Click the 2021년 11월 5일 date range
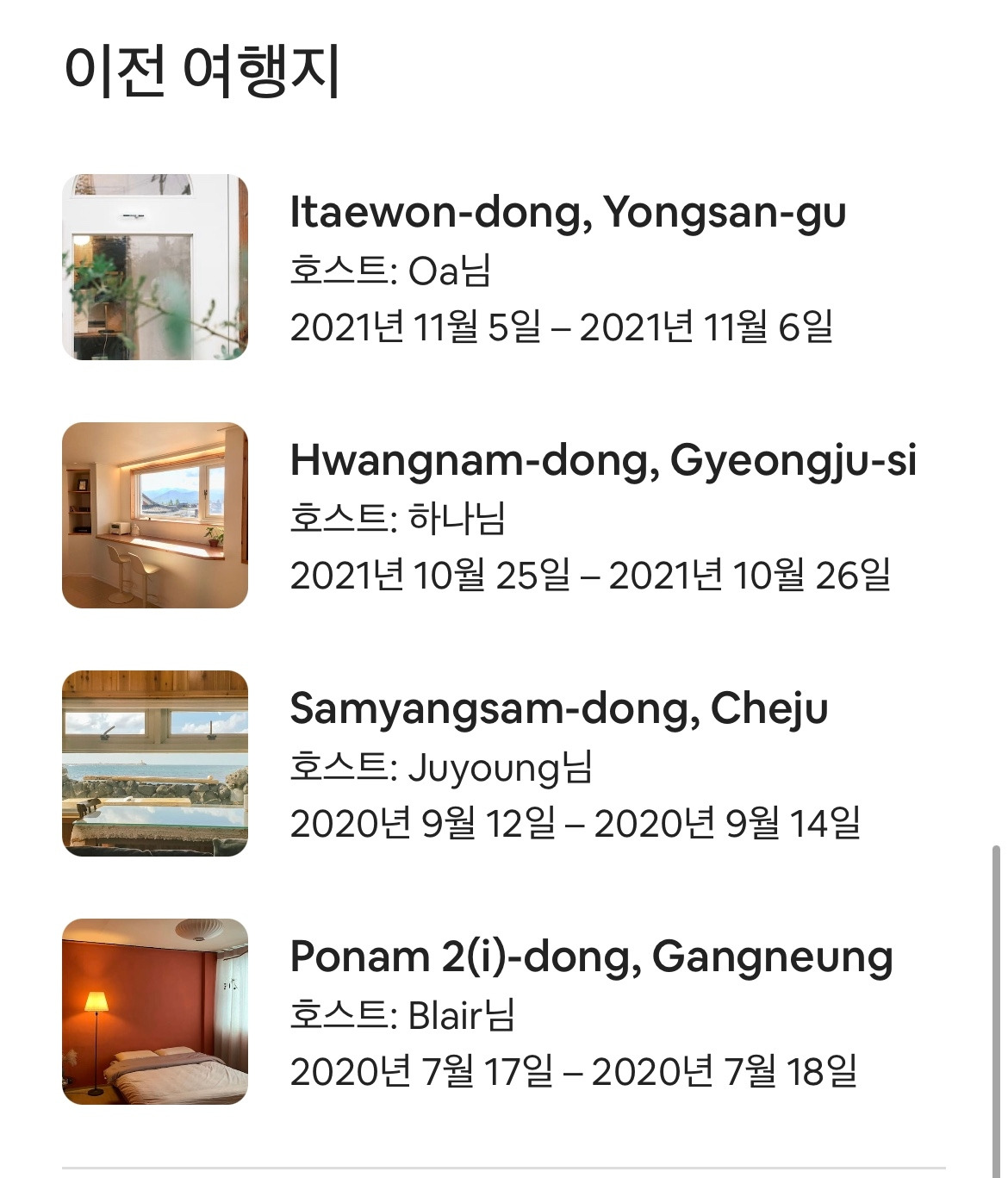The image size is (1008, 1178). point(565,326)
